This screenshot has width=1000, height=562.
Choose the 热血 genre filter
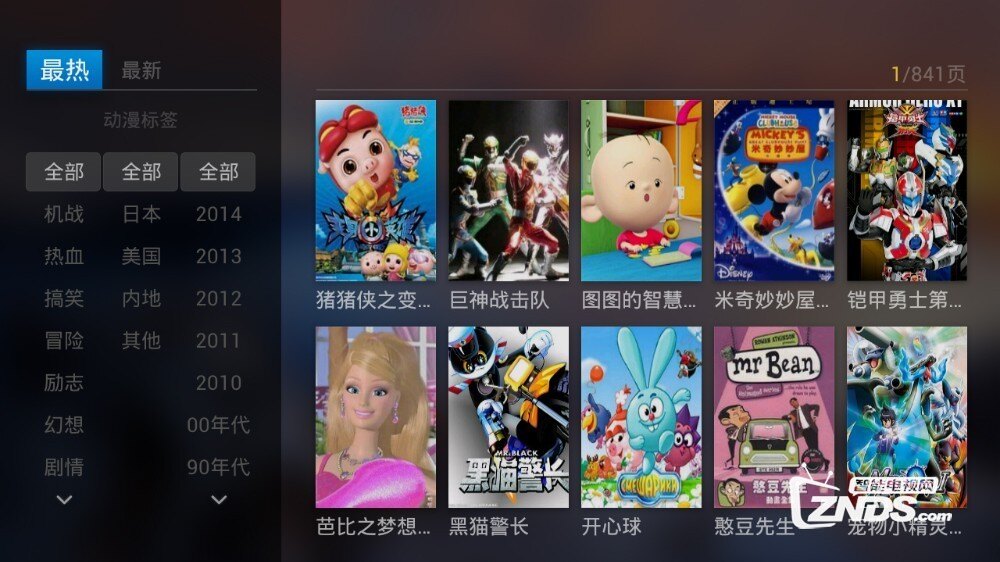(x=64, y=256)
